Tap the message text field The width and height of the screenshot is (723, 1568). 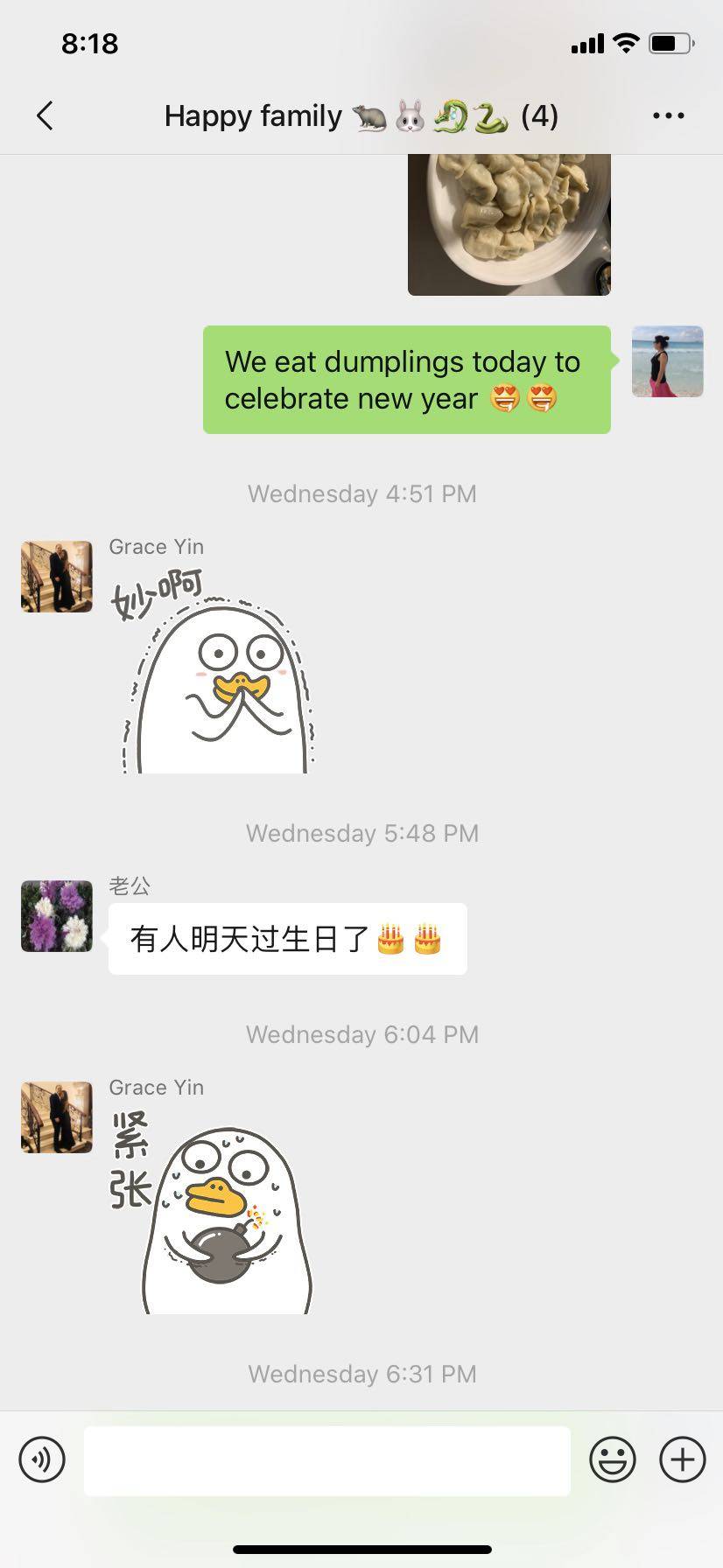pyautogui.click(x=326, y=1460)
